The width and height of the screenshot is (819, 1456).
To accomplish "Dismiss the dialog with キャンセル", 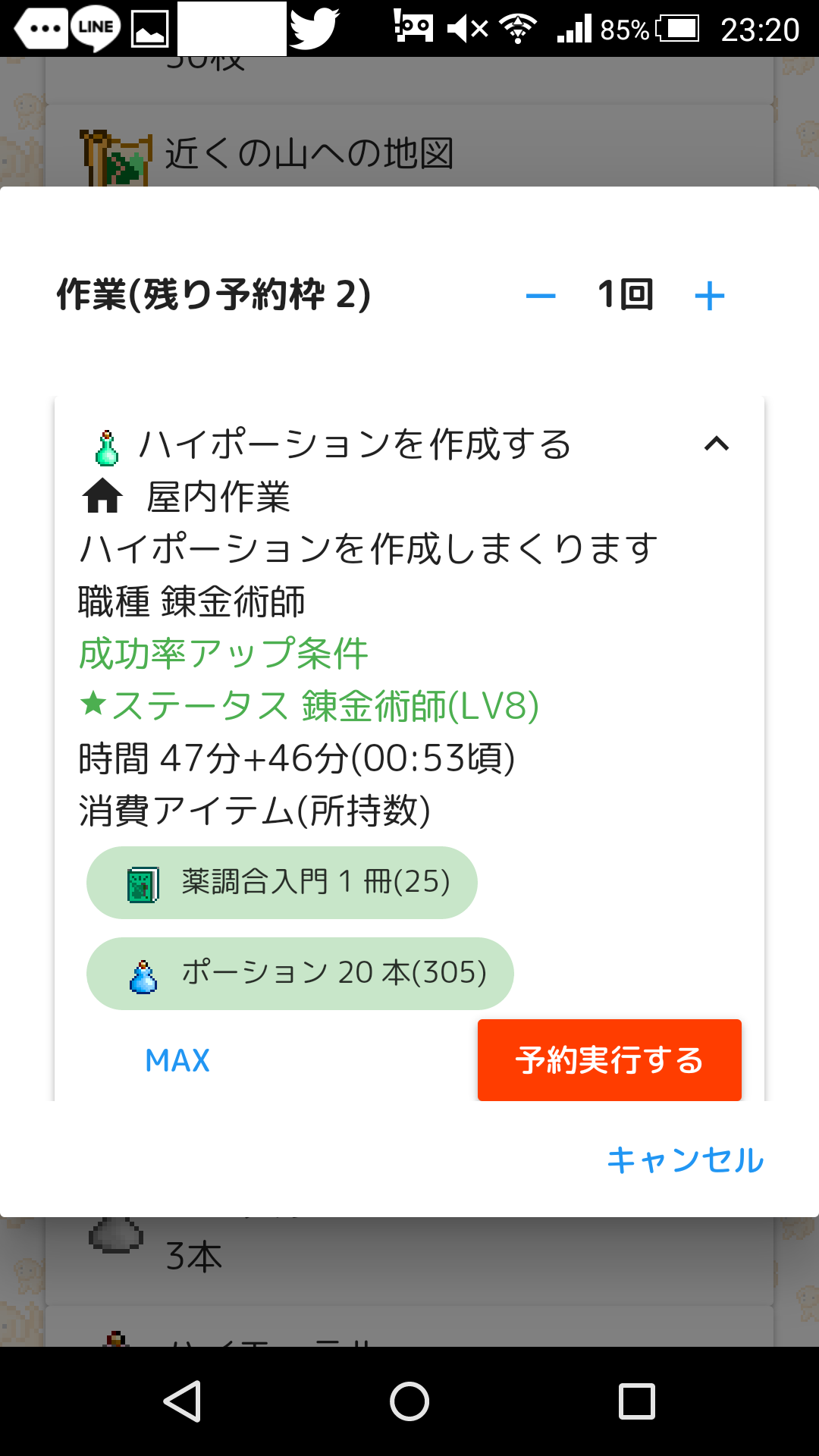I will pos(686,1160).
